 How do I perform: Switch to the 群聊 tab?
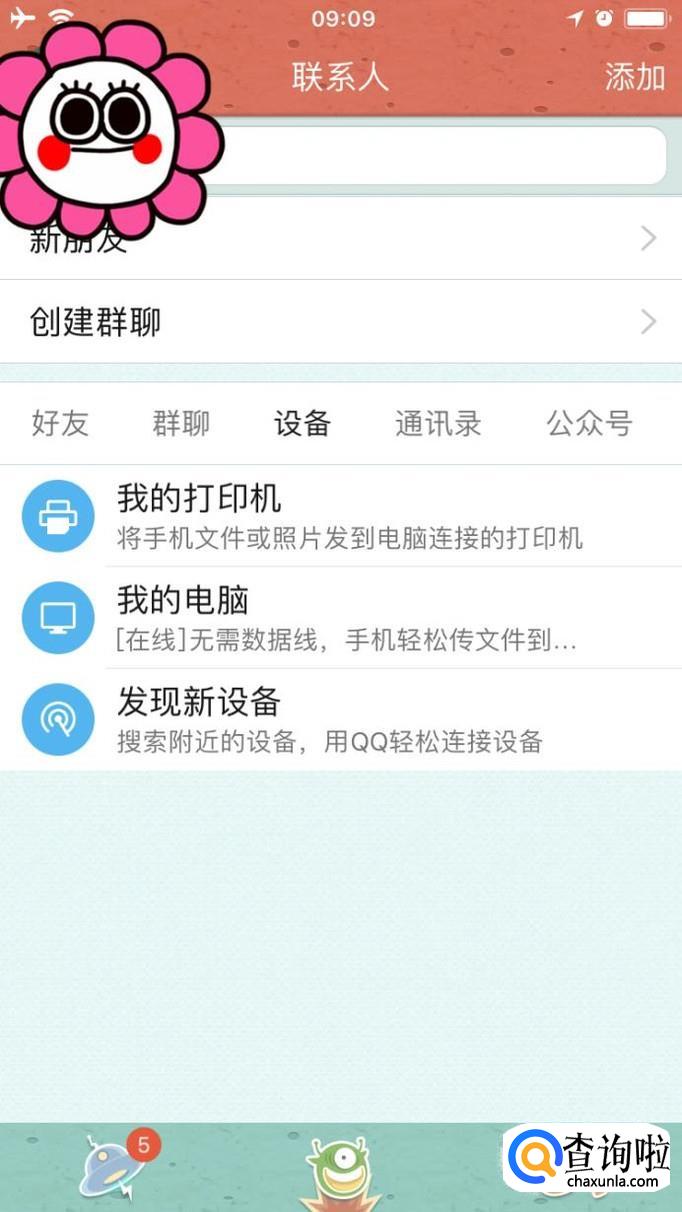(181, 423)
